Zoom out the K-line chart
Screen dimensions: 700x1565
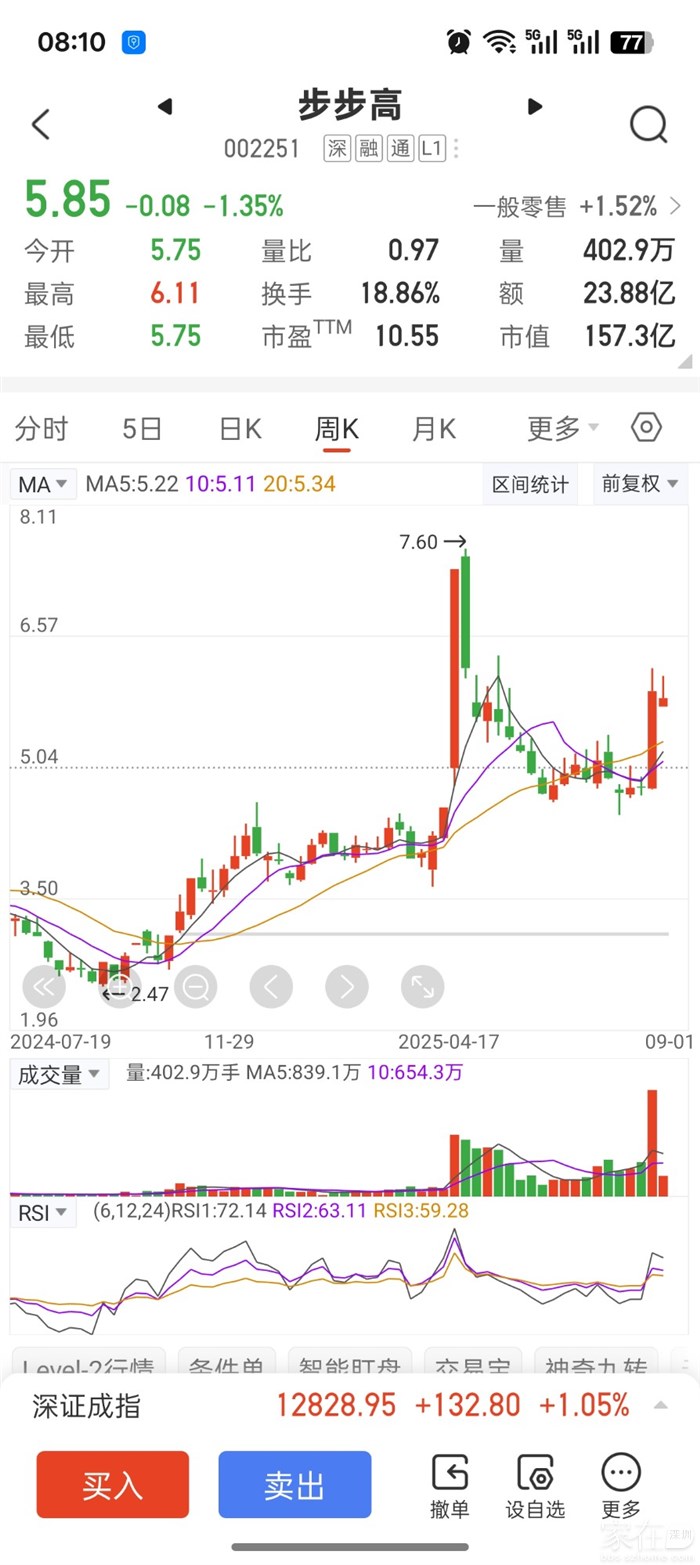tap(196, 987)
